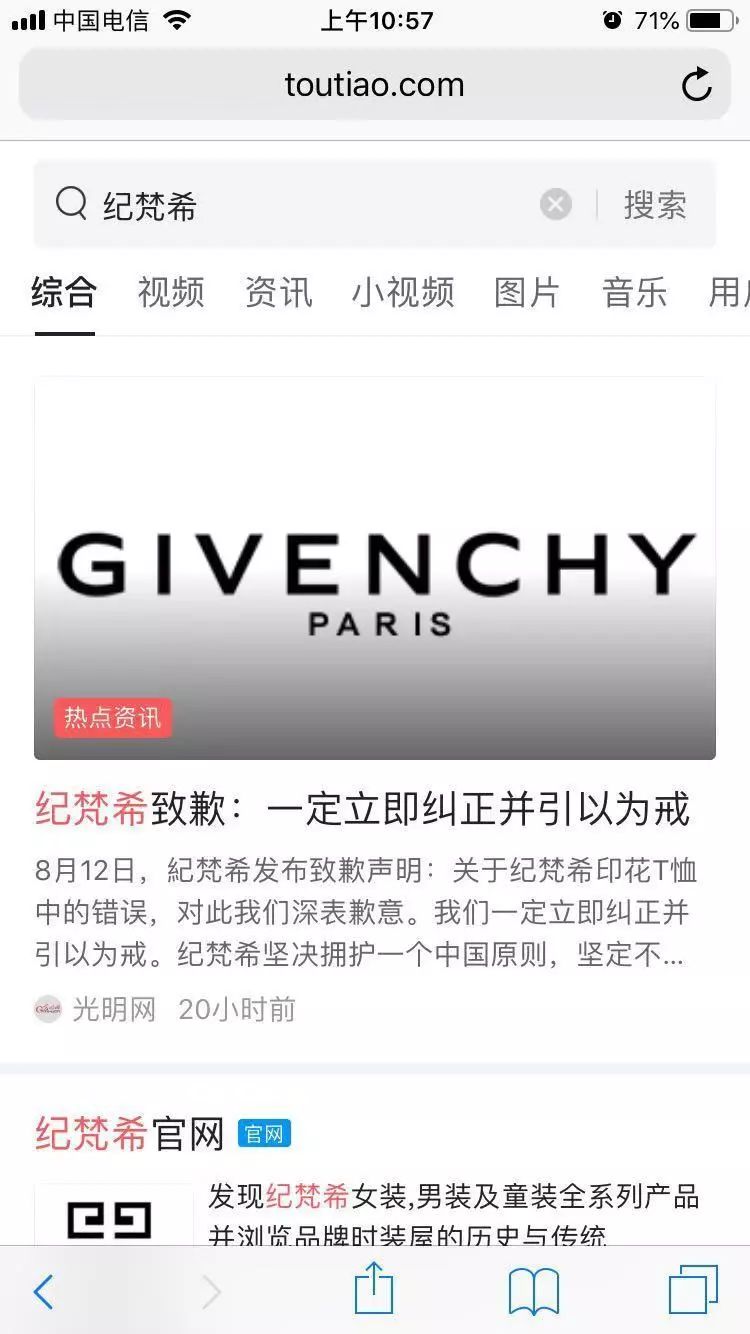Viewport: 750px width, 1334px height.
Task: Go to the 音乐 tab
Action: coord(634,292)
